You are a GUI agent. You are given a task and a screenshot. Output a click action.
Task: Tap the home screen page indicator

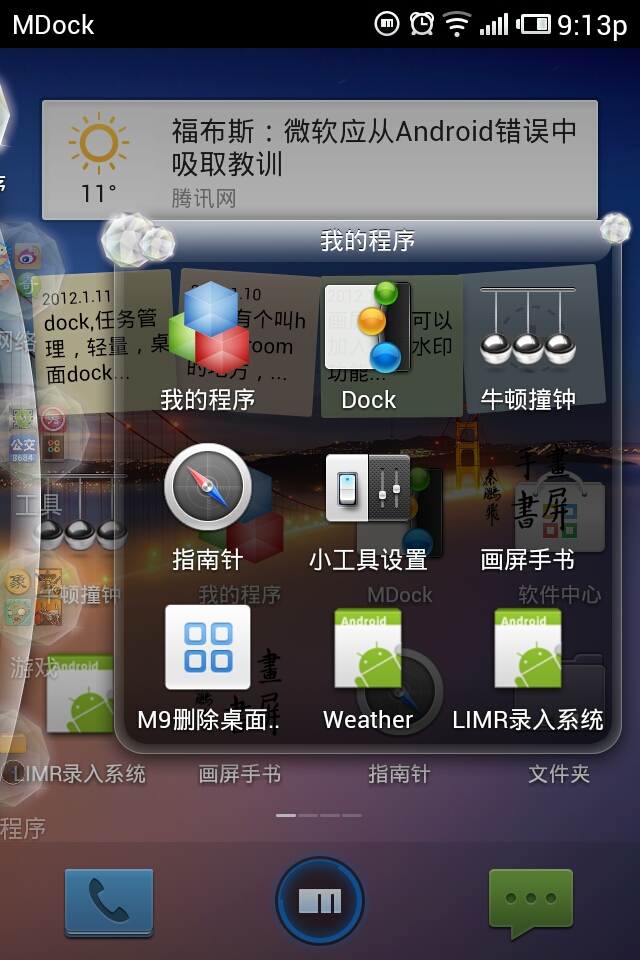point(320,815)
